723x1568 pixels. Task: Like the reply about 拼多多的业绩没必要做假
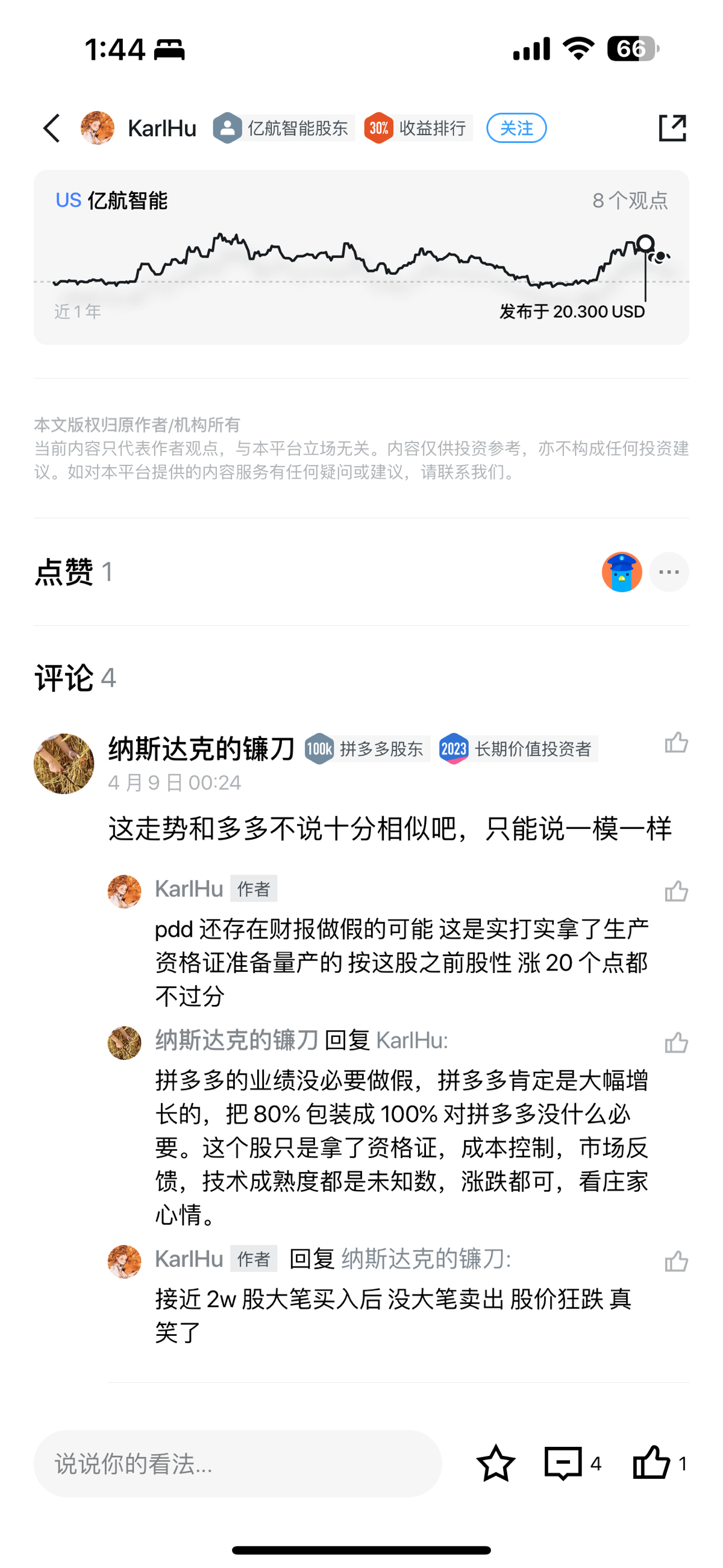(676, 1044)
